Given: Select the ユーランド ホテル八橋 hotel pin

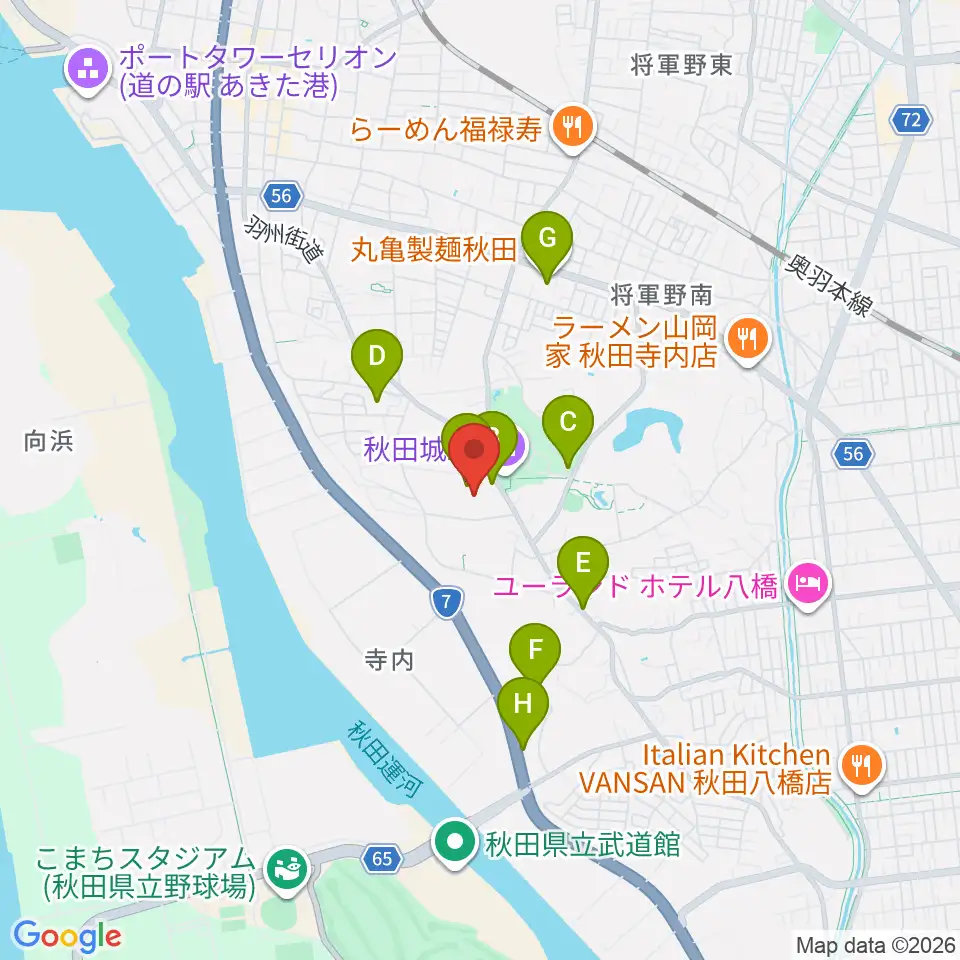Looking at the screenshot, I should coord(809,585).
